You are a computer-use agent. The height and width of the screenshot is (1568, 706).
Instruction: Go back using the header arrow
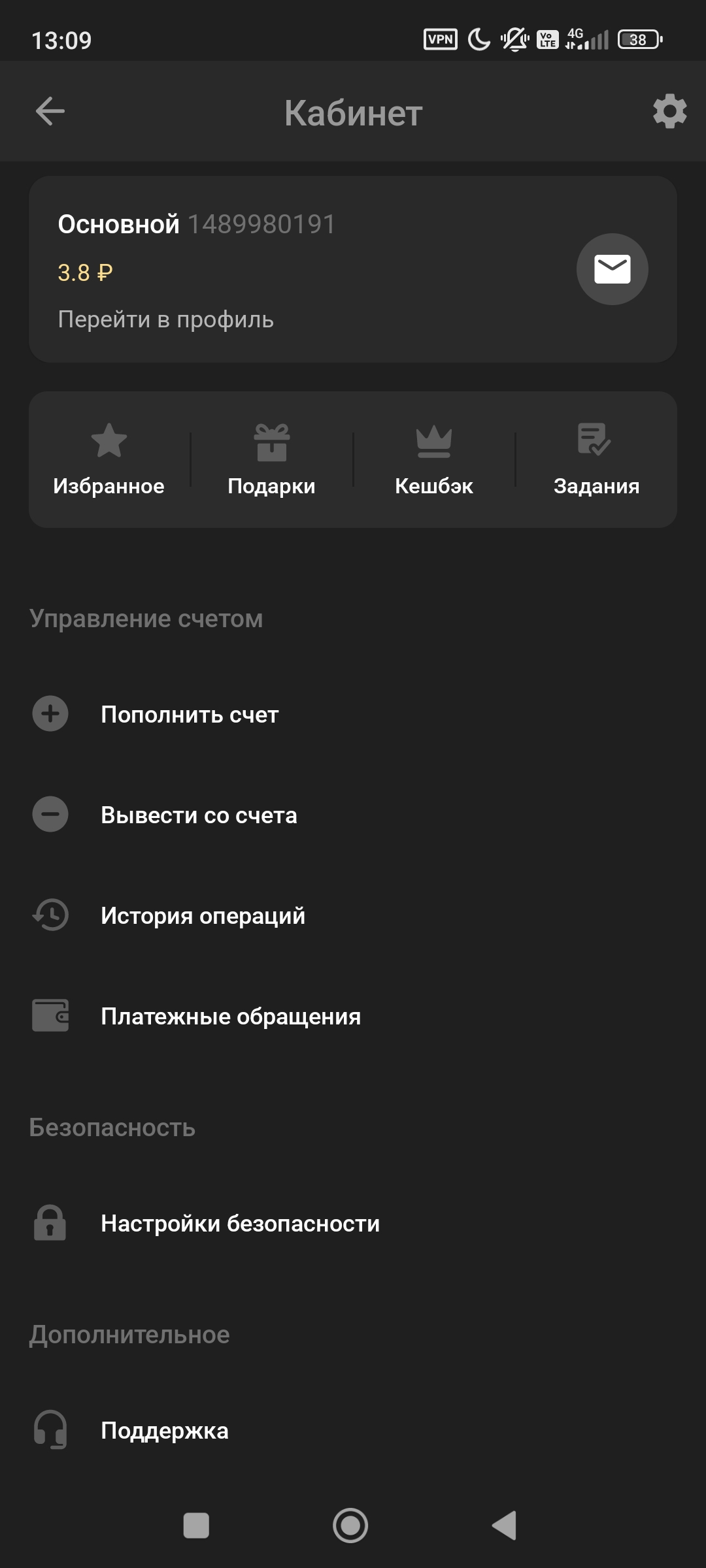click(x=50, y=111)
